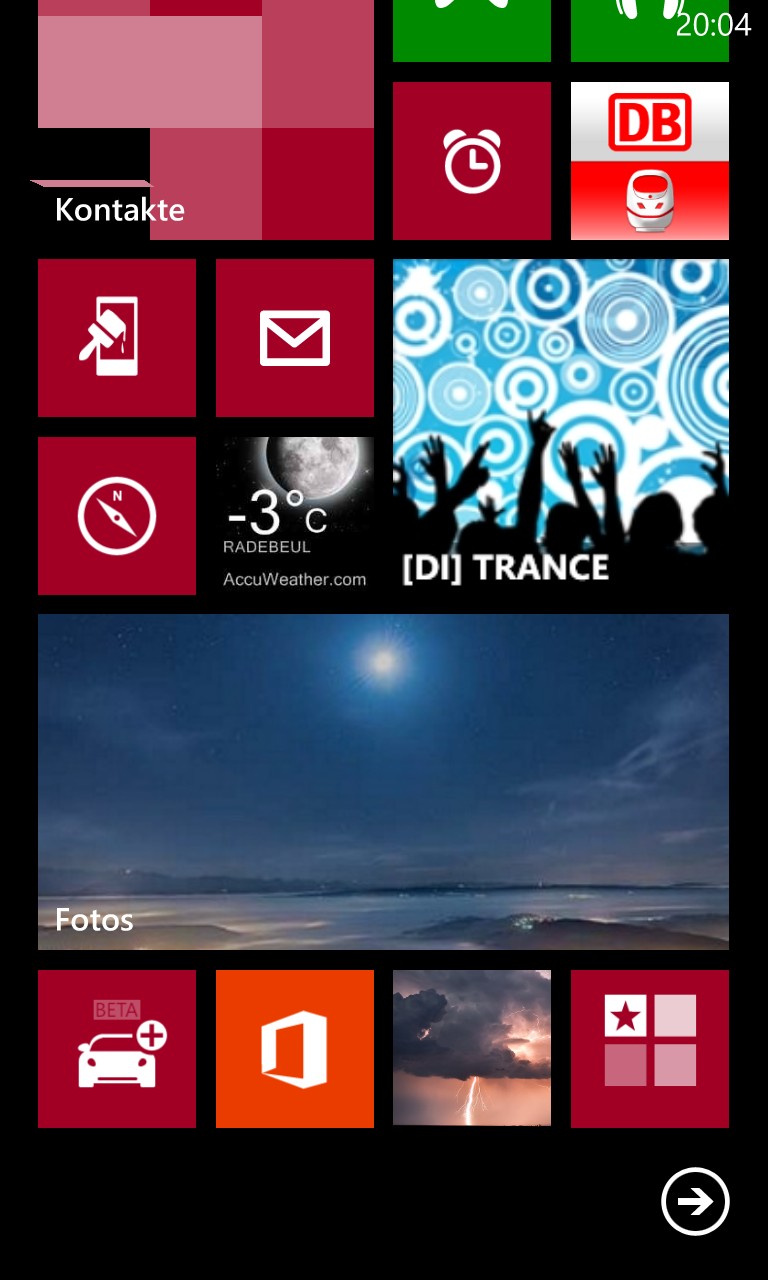This screenshot has width=768, height=1280.
Task: Open the alarm clock tile
Action: coord(472,161)
